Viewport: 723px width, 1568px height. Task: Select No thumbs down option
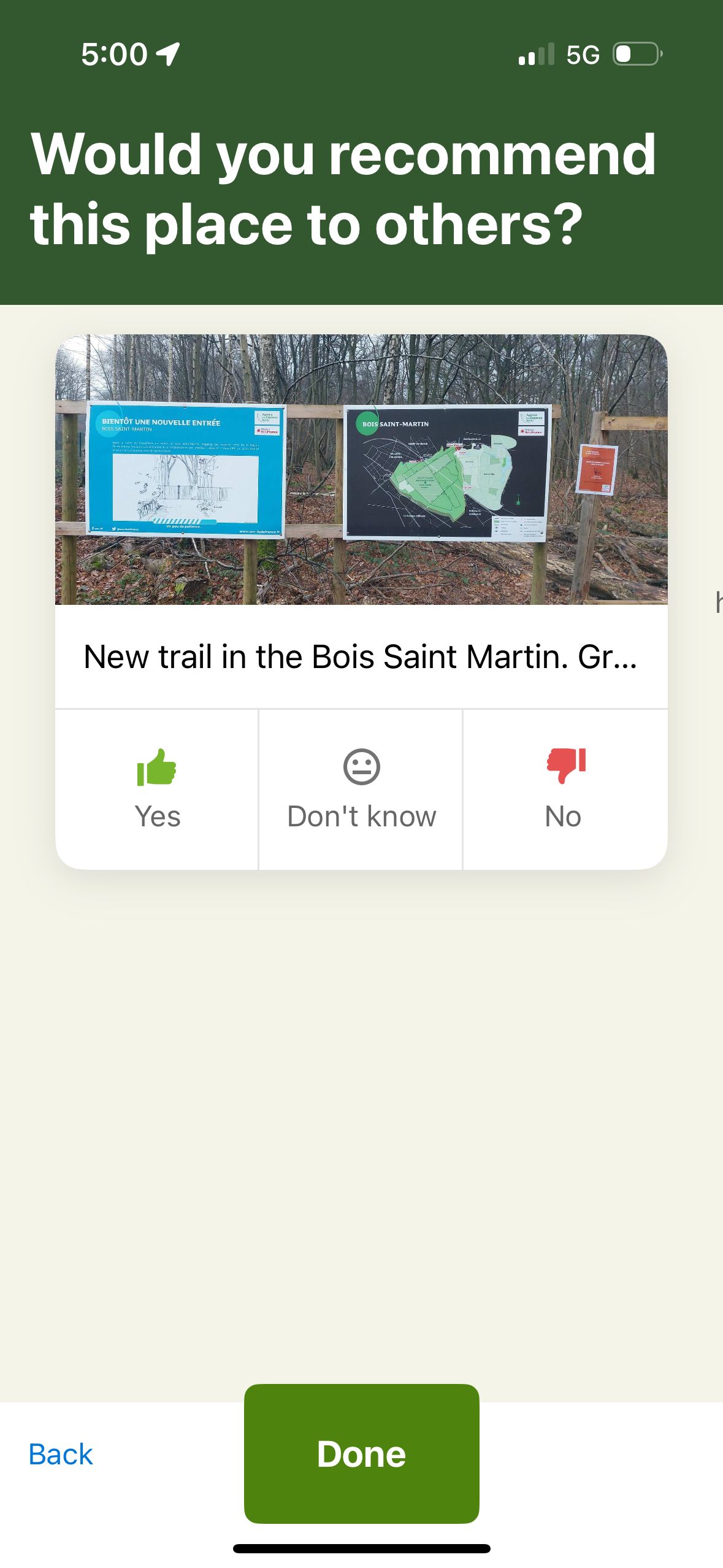[x=565, y=789]
